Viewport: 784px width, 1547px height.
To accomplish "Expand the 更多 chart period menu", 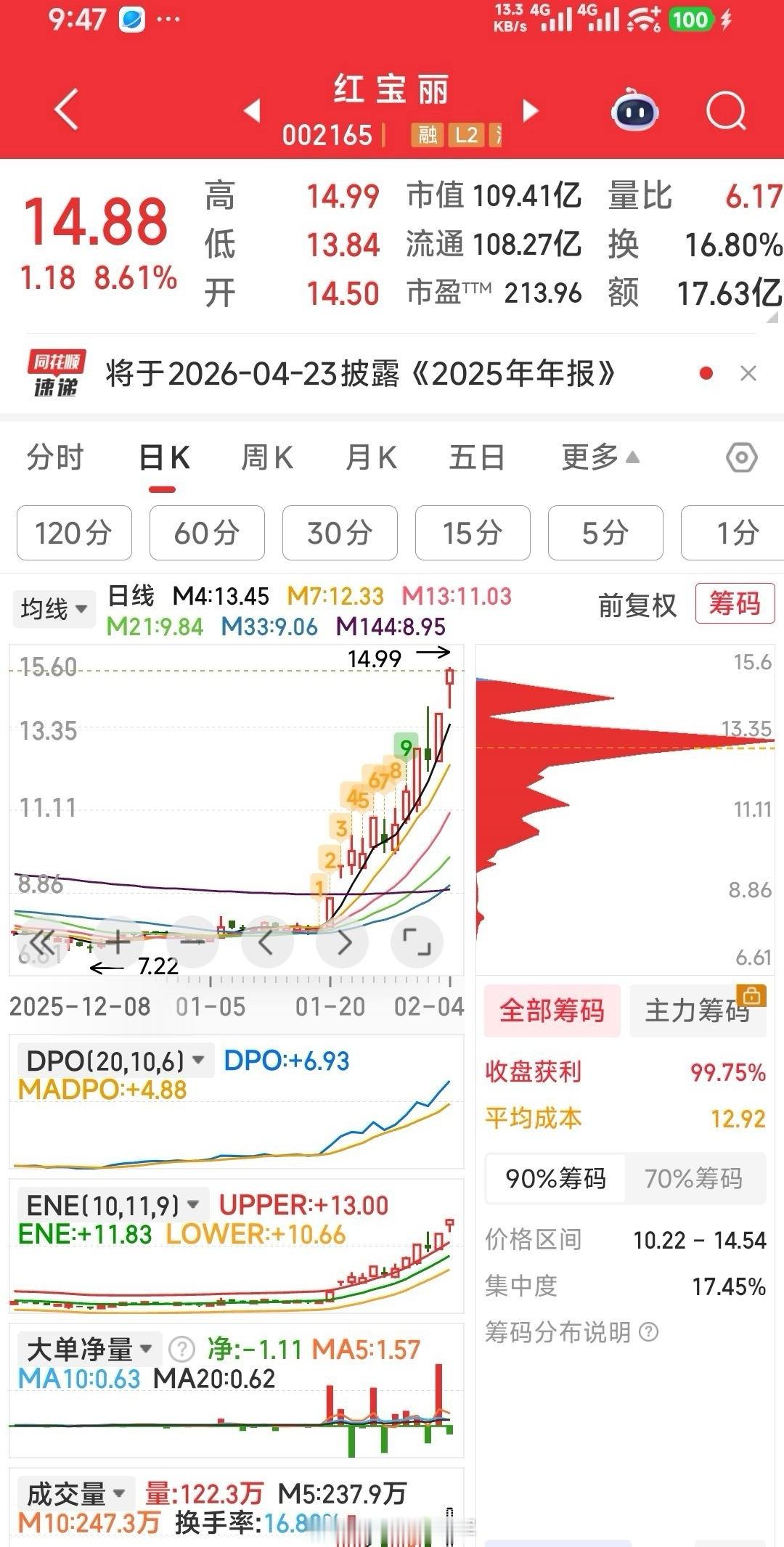I will click(x=599, y=458).
